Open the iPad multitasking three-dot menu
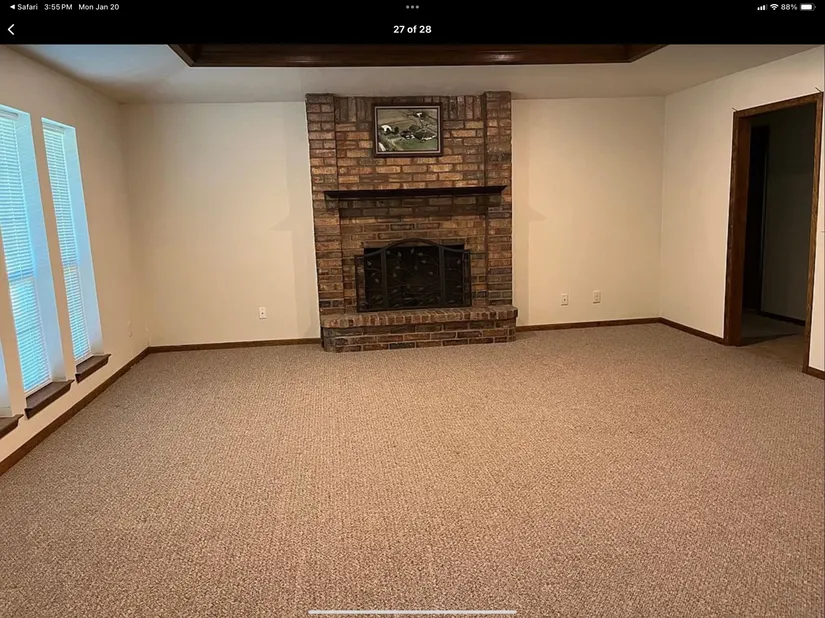Screen dimensions: 825x618 coord(412,7)
